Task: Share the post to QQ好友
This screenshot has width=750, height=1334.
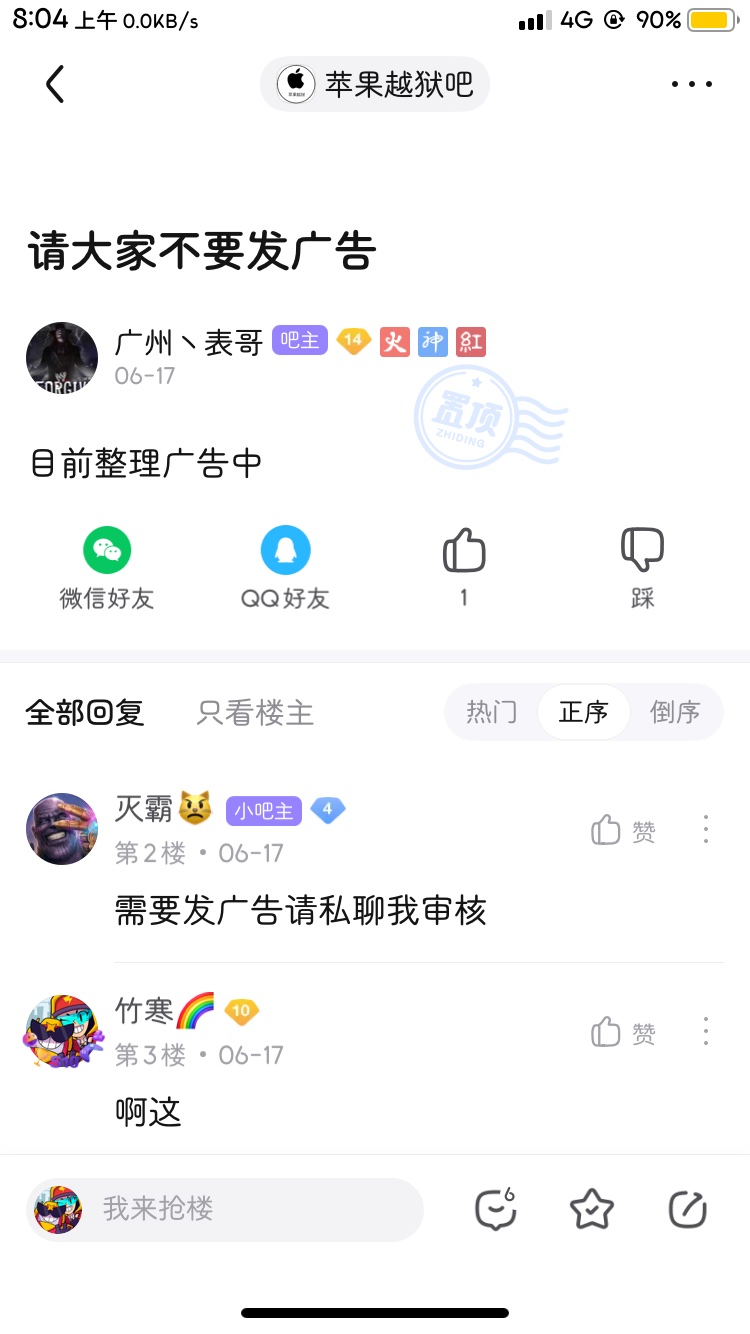Action: coord(285,568)
